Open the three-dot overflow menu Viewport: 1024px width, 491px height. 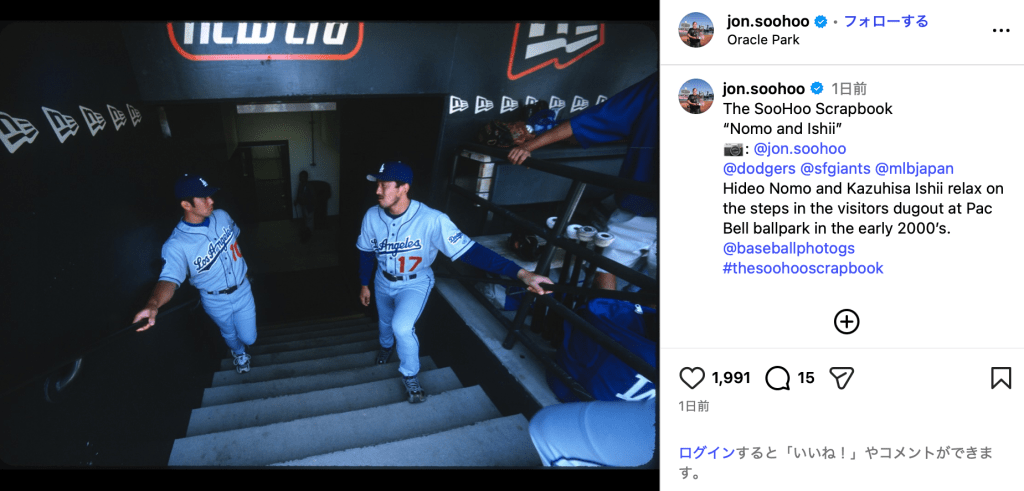coord(1000,30)
